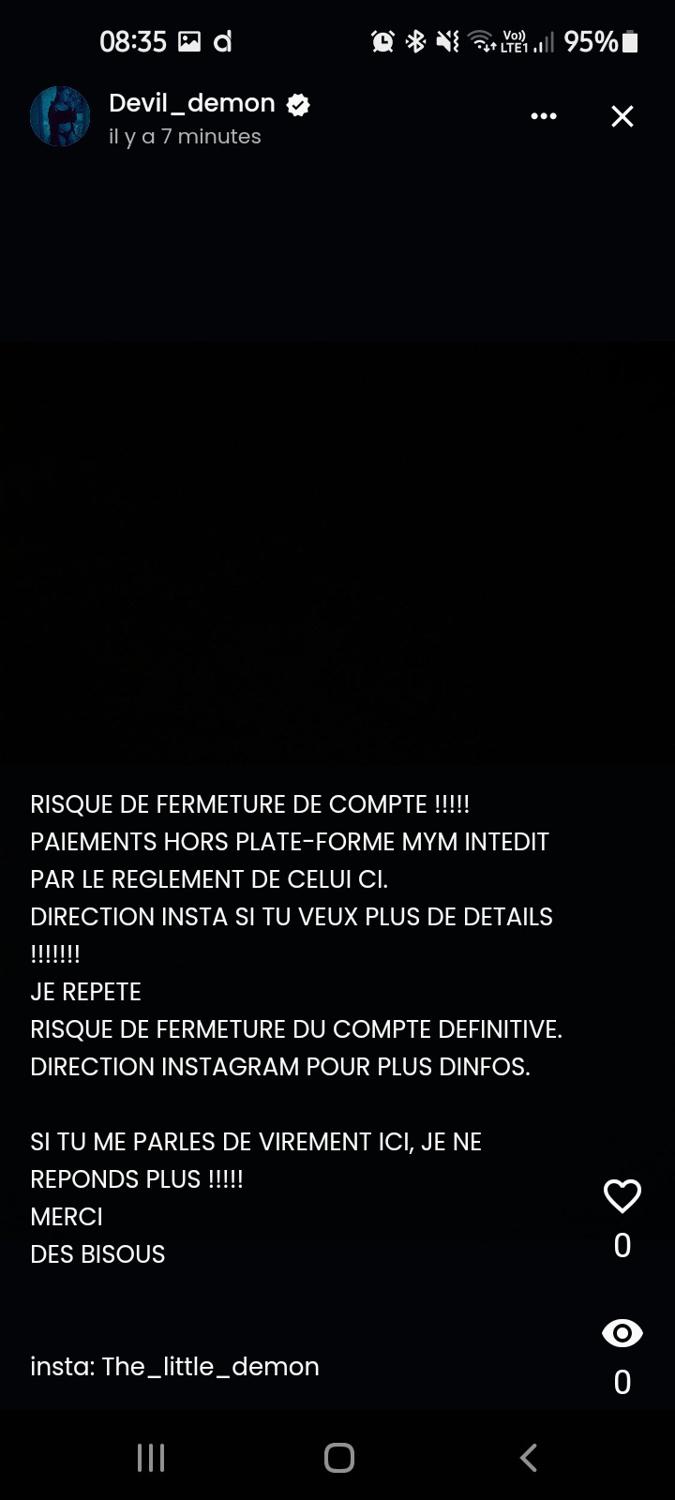
Task: Close the post with the X
Action: pos(622,117)
